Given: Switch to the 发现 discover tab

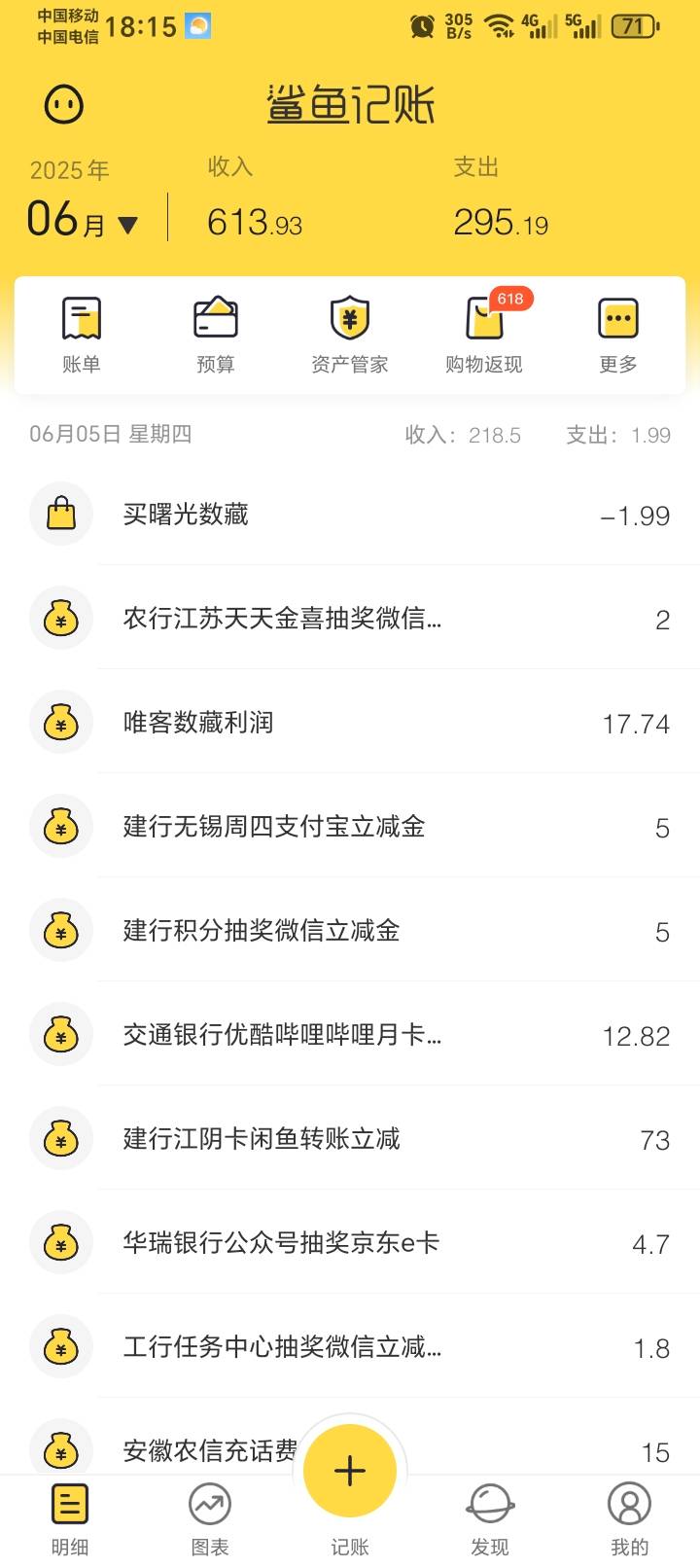Looking at the screenshot, I should coord(490,1519).
